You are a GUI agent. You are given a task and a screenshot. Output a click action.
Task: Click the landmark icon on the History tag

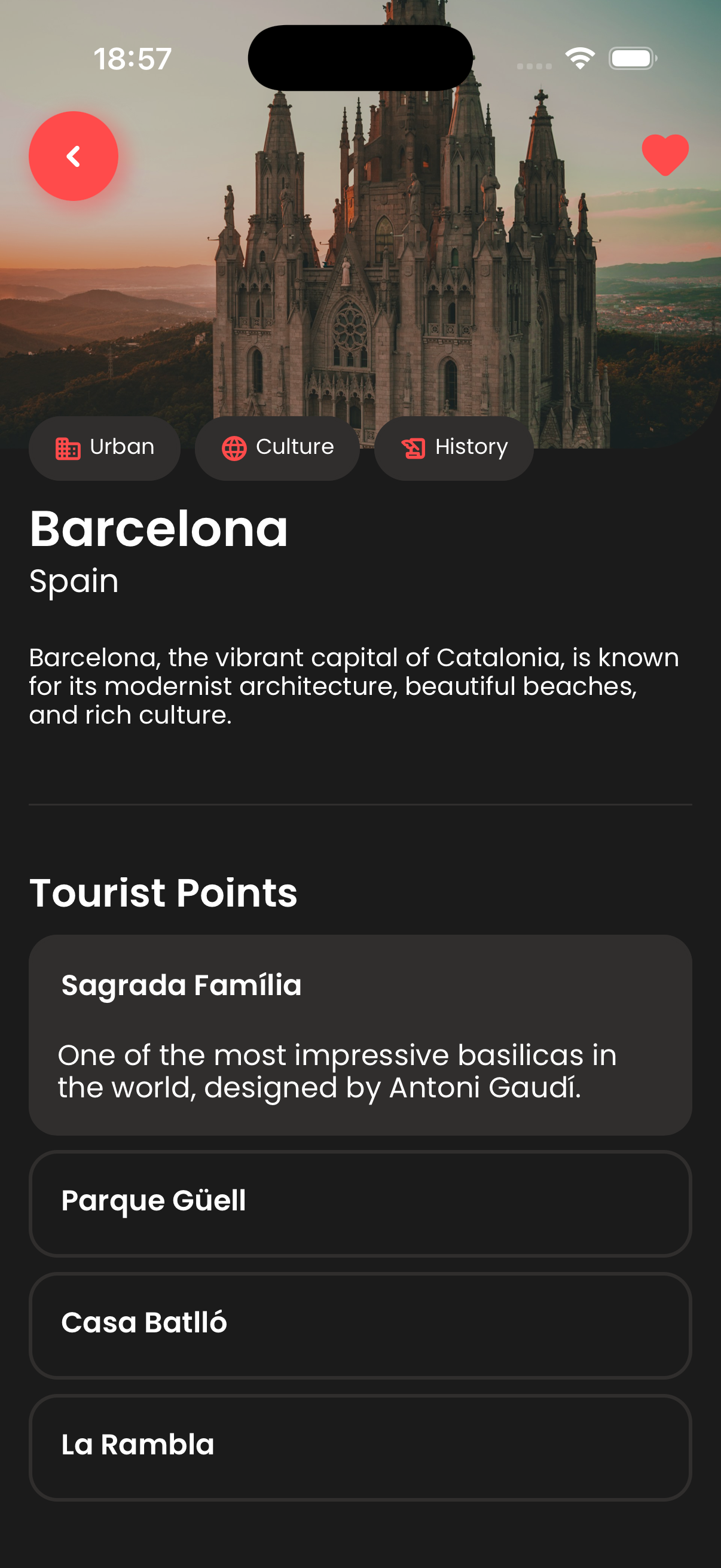[414, 448]
